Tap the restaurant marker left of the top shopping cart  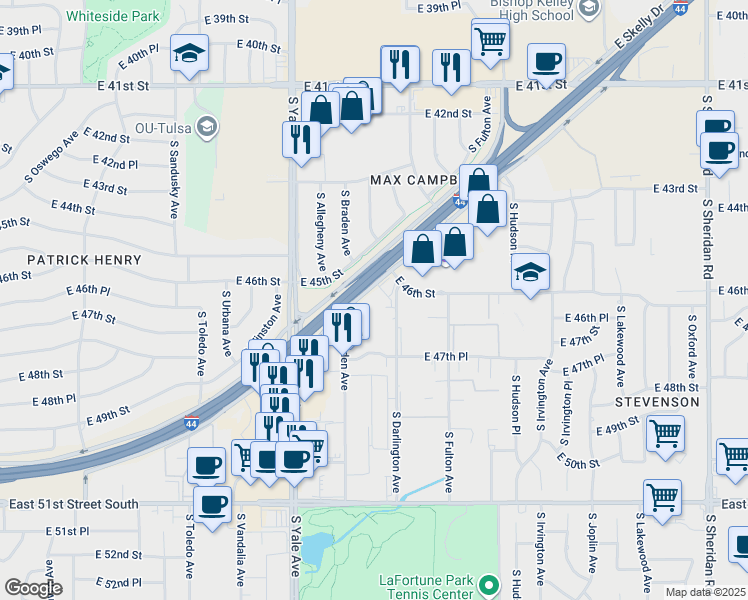(452, 68)
